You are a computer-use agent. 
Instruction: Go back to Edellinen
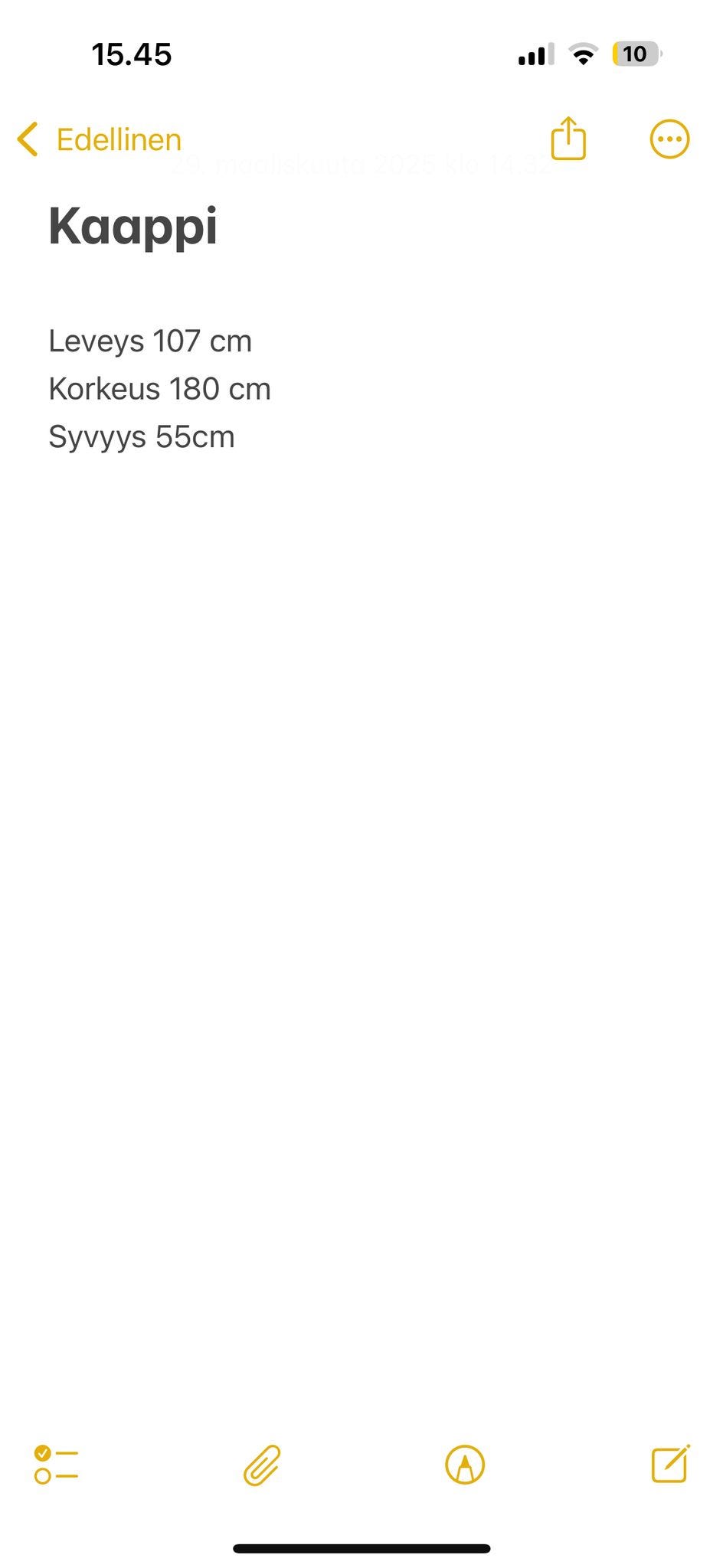[x=100, y=140]
